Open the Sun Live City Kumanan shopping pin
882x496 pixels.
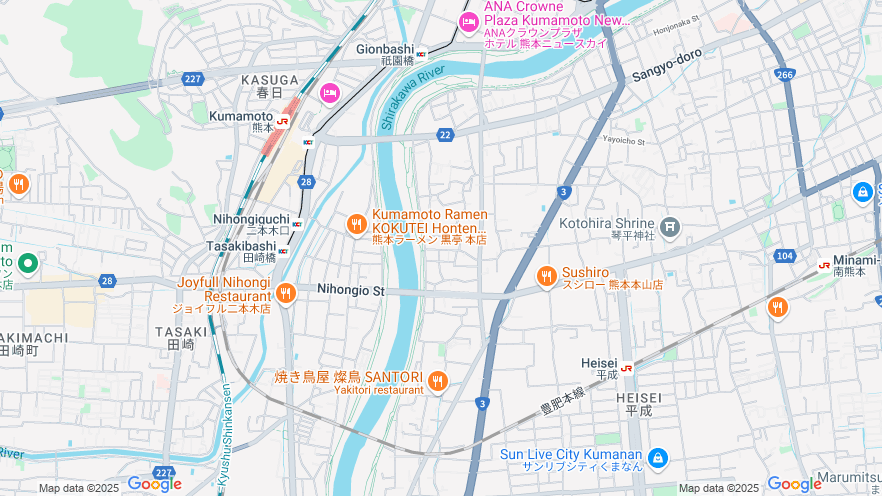(657, 458)
